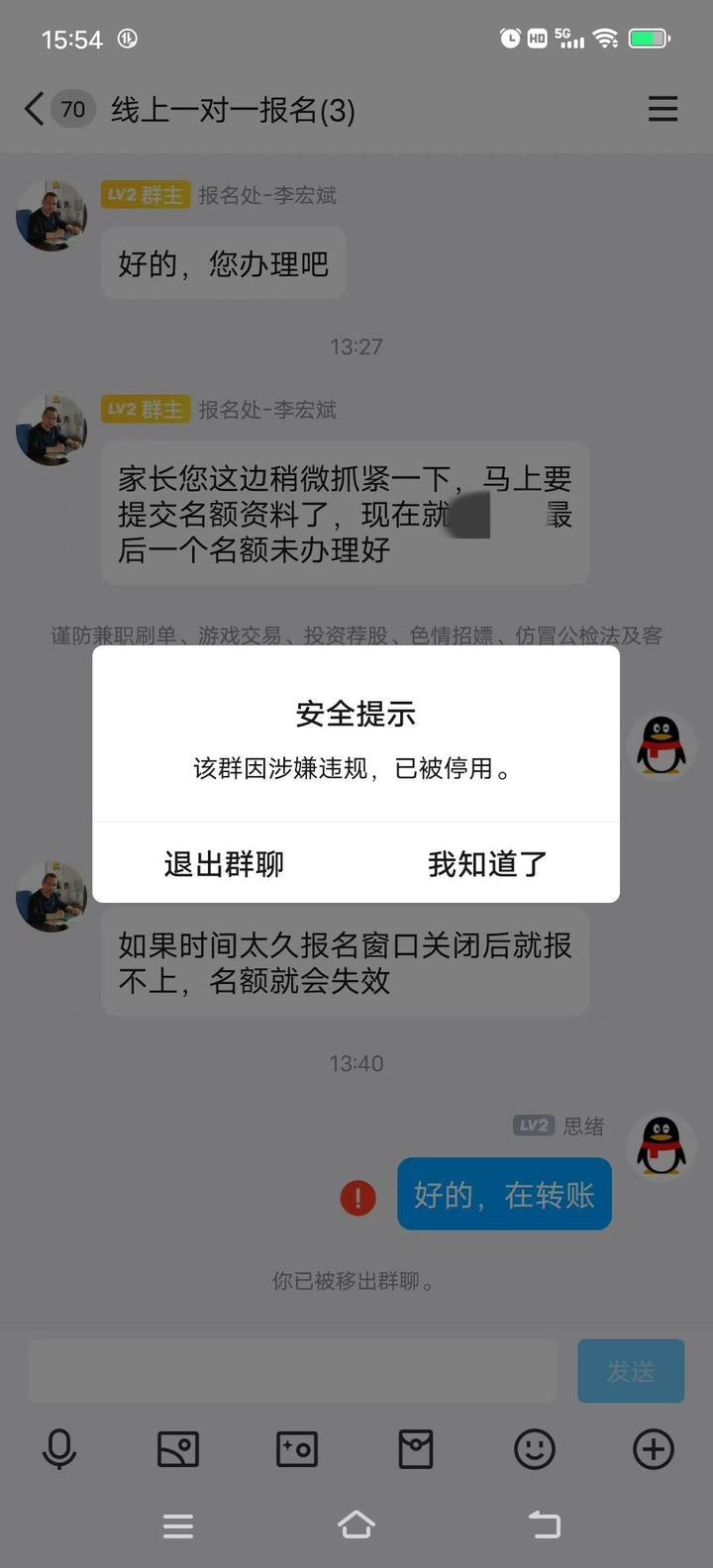Open the camera capture icon

point(297,1449)
